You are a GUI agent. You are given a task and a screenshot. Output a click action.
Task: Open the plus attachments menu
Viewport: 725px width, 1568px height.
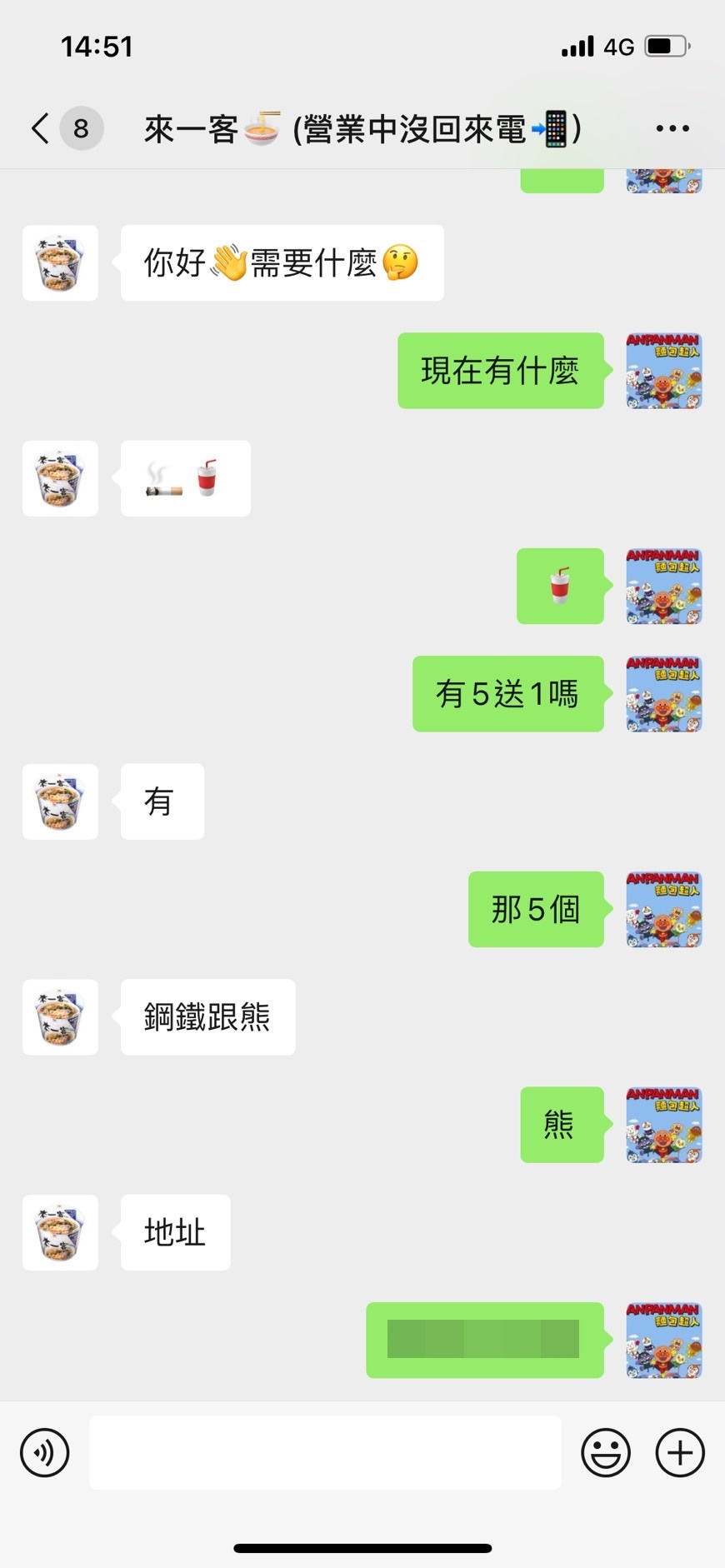coord(680,1453)
